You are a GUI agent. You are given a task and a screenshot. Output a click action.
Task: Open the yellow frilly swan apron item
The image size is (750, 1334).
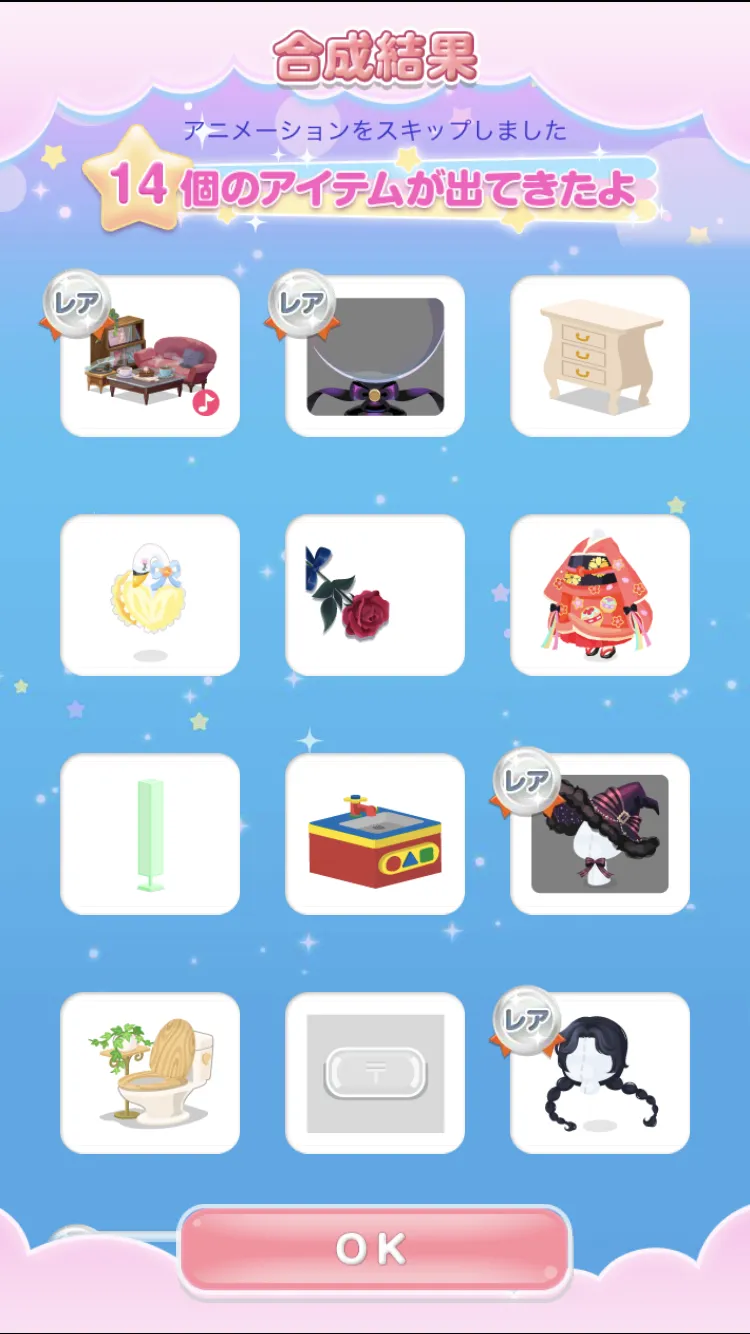(150, 595)
